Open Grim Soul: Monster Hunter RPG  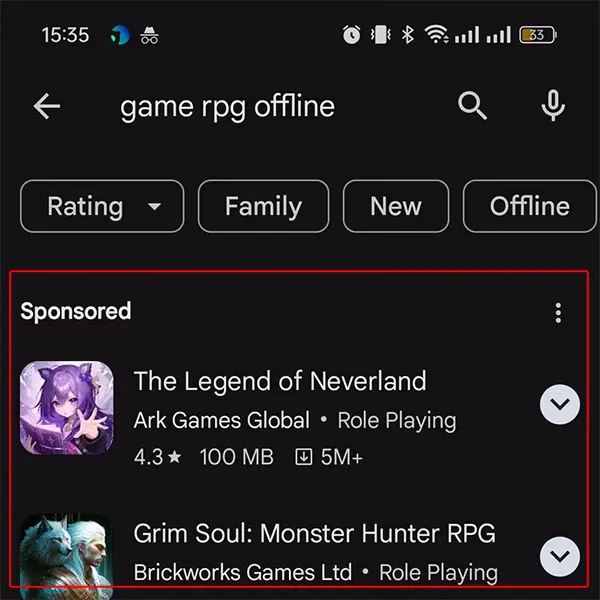tap(314, 534)
